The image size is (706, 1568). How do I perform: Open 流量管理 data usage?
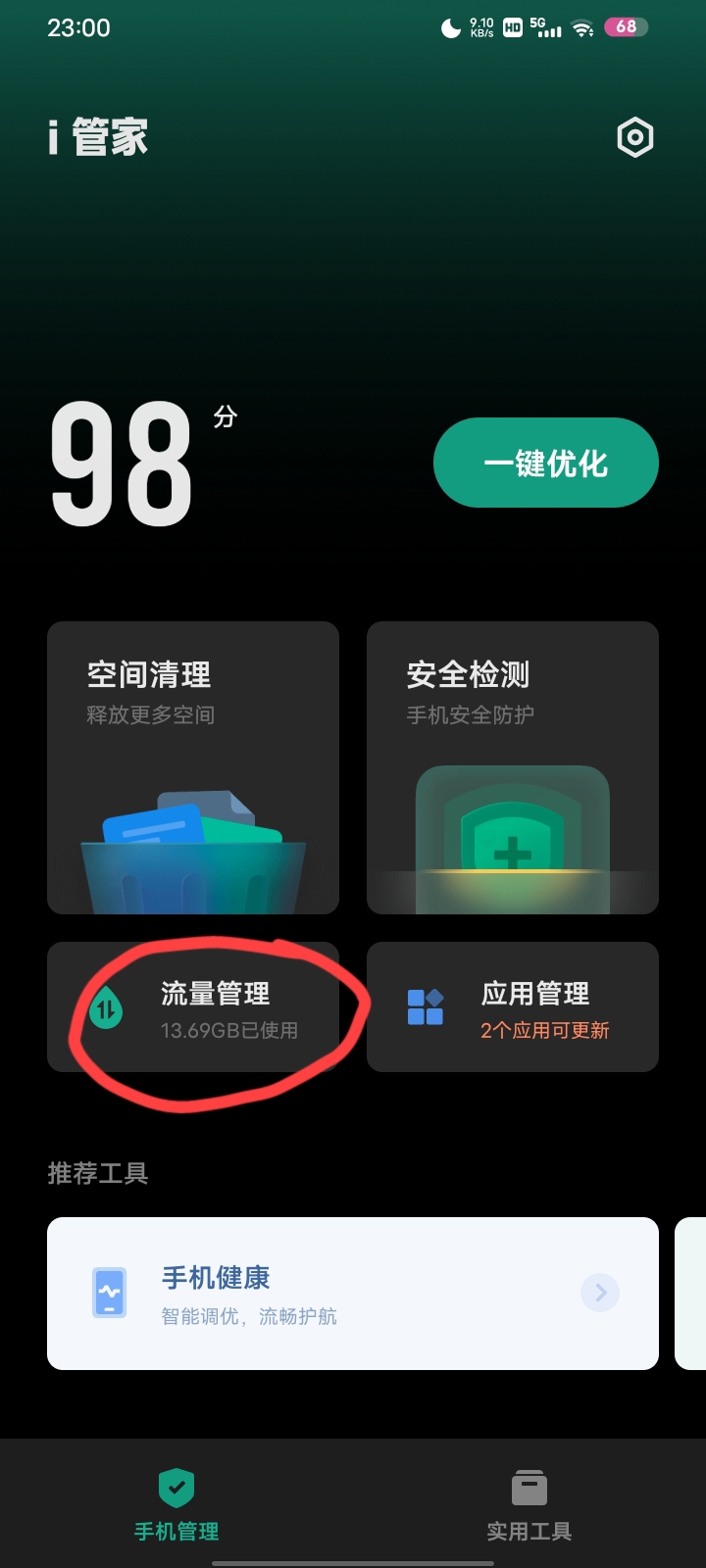[193, 1007]
